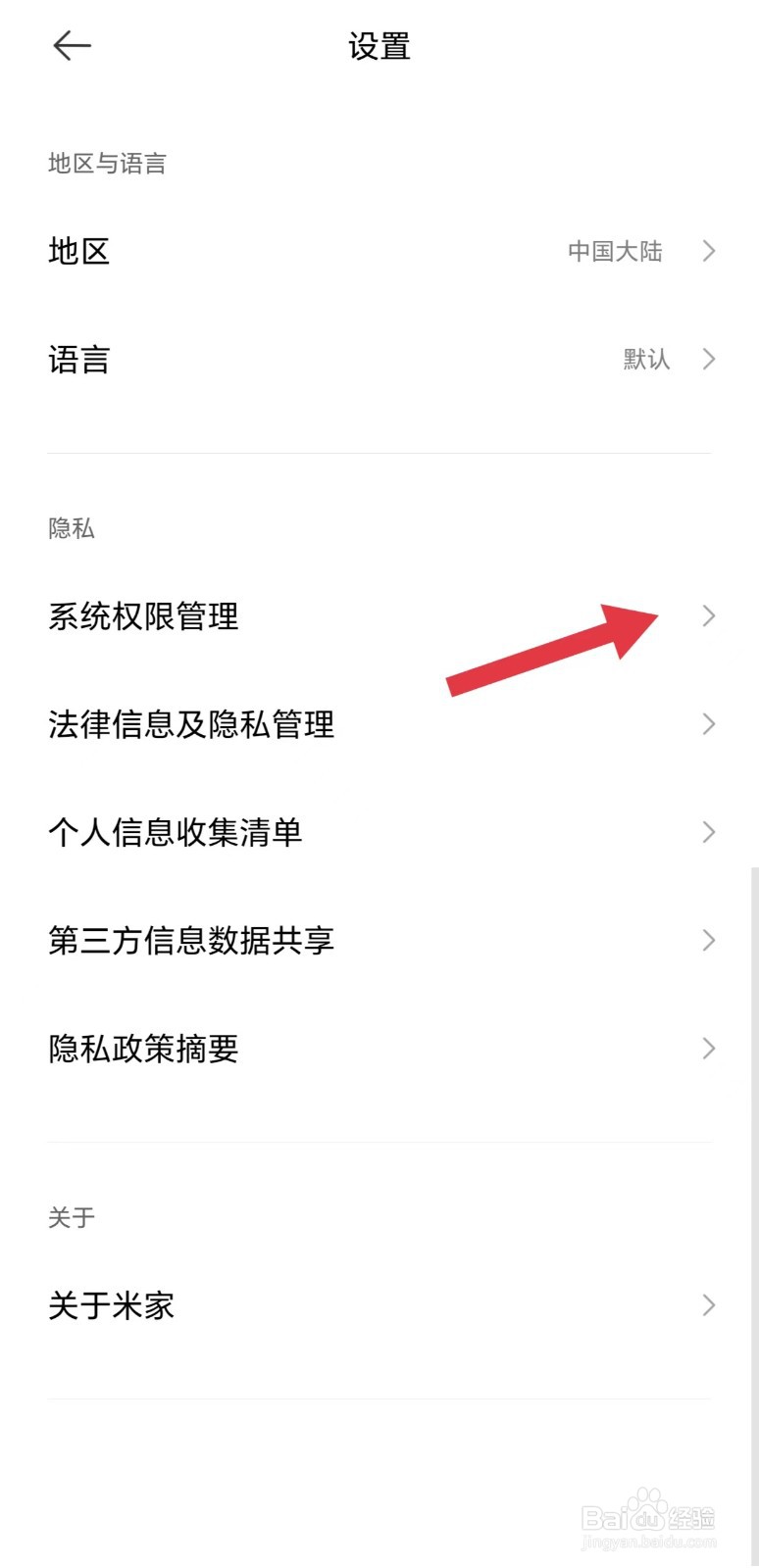Expand the chevron beside 隐私政策摘要
Image resolution: width=759 pixels, height=1568 pixels.
coord(708,1049)
